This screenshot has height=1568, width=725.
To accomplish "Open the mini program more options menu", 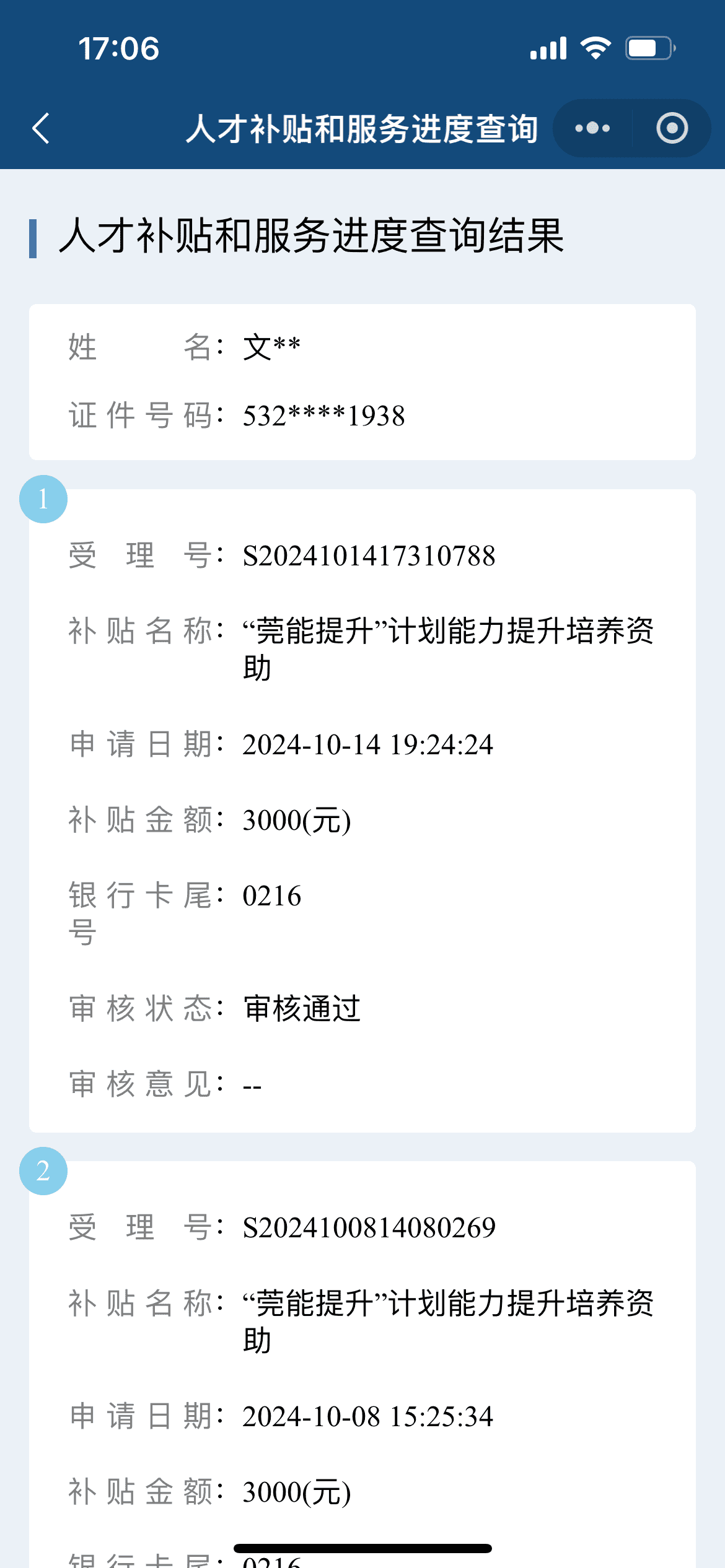I will point(592,129).
